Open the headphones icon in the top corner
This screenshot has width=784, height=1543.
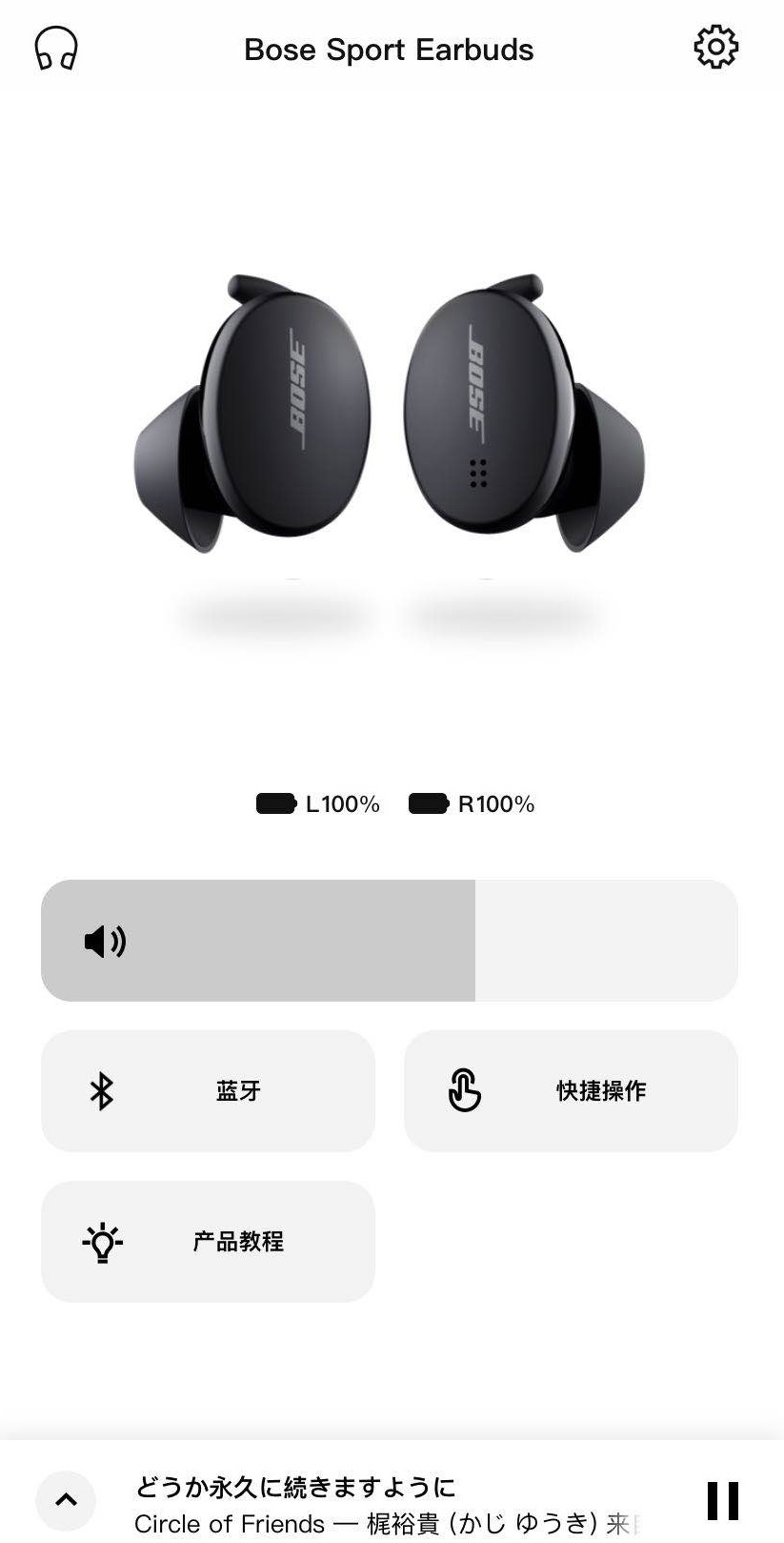[x=56, y=49]
